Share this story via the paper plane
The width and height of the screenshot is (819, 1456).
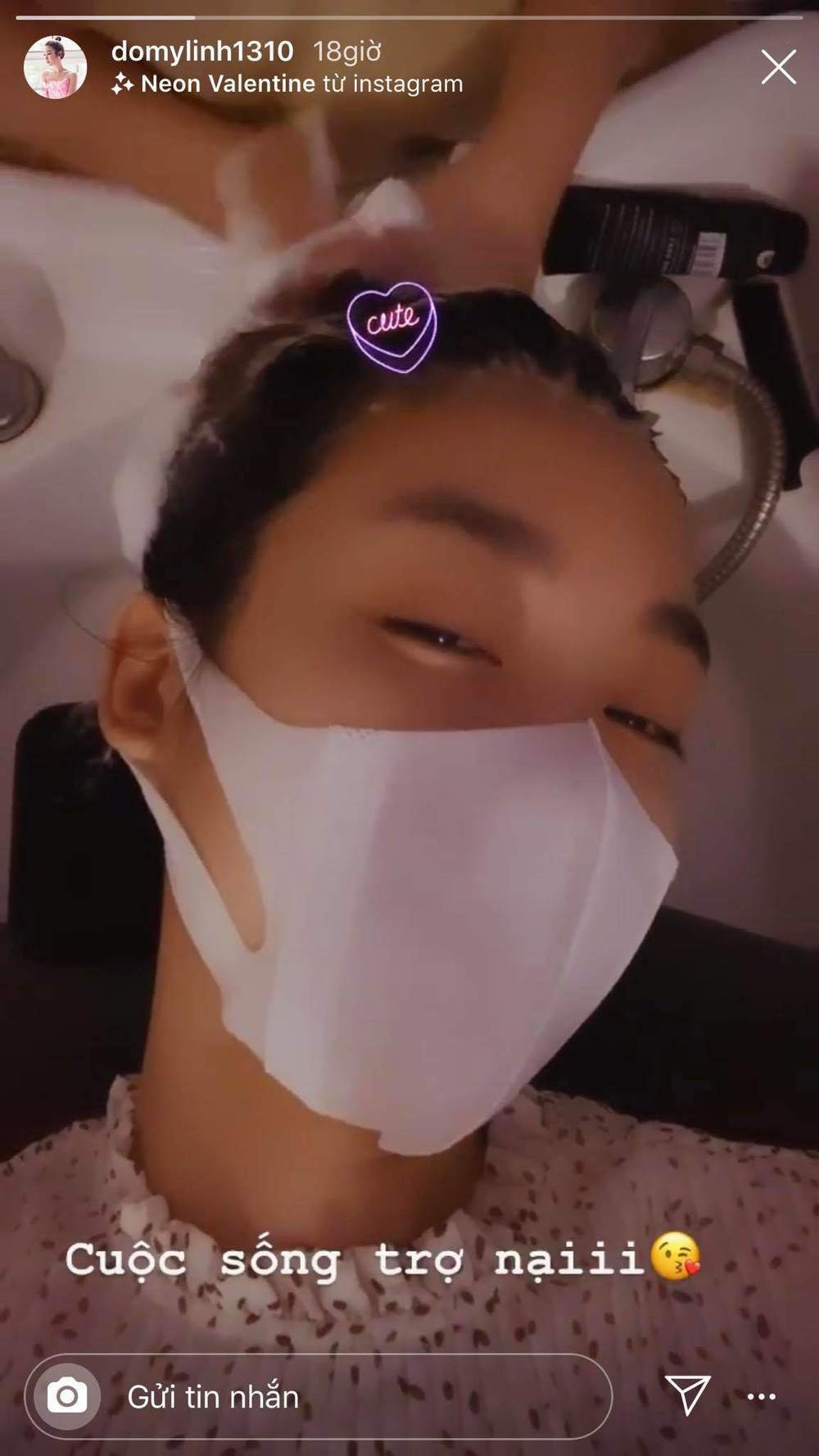tap(686, 1395)
